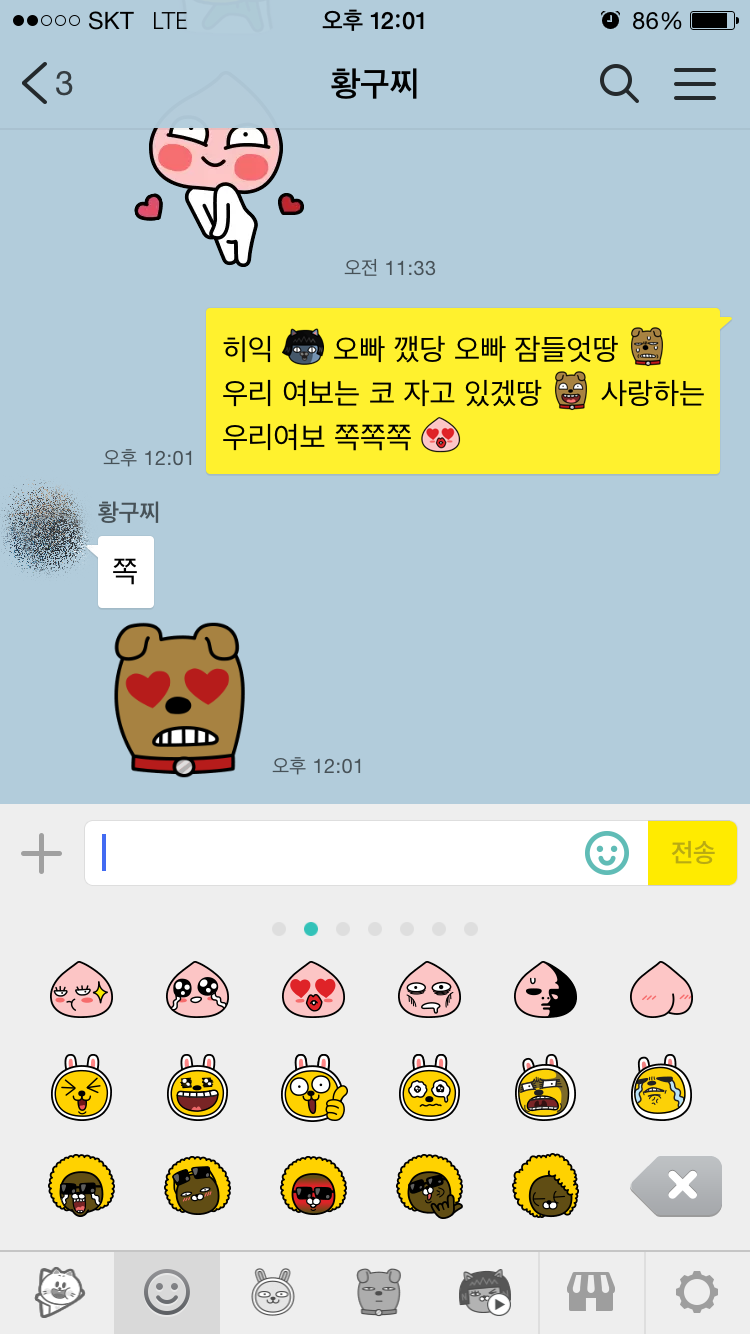Insert the red-faced lion with sunglasses emoticon

314,1186
